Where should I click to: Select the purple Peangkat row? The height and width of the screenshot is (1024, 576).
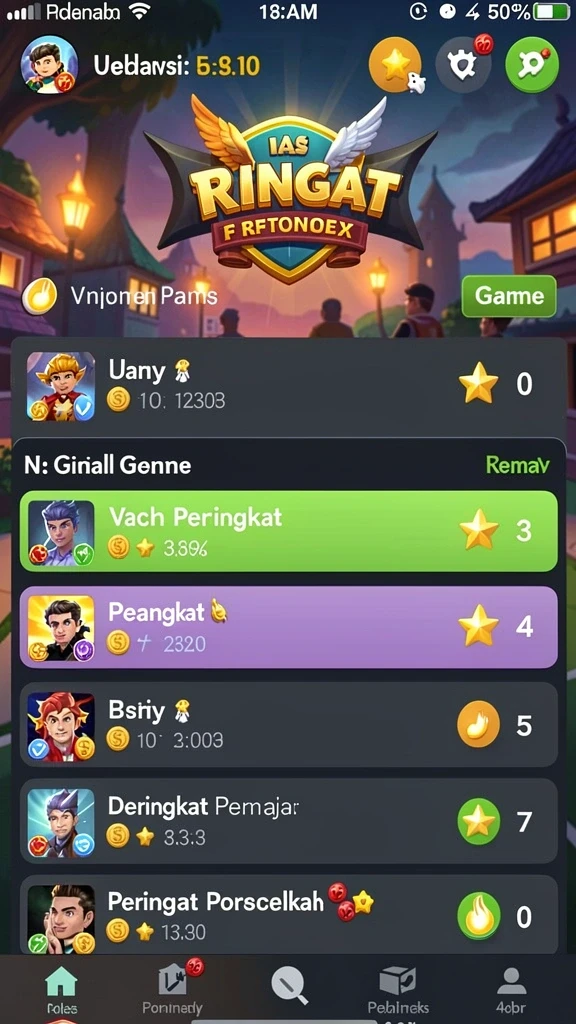point(289,627)
